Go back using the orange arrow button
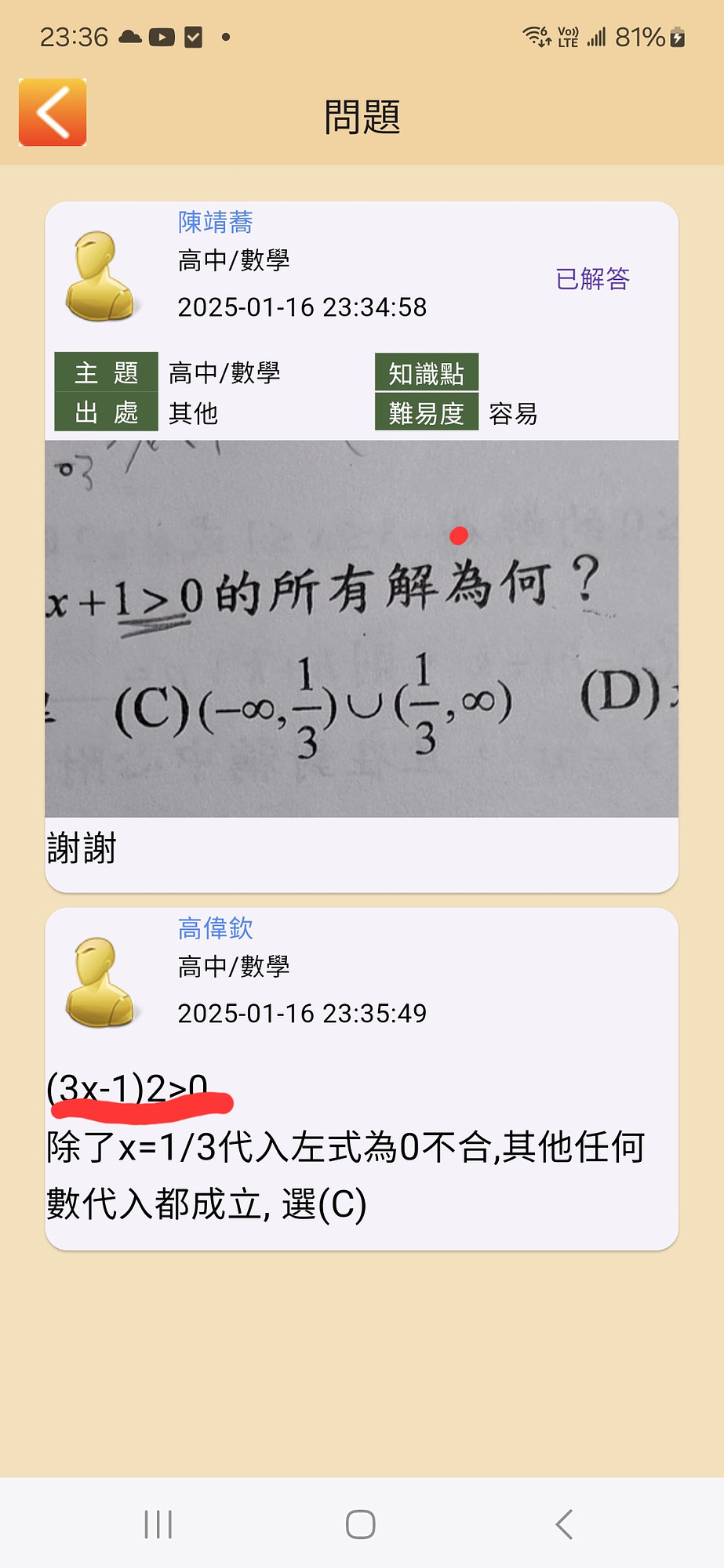724x1568 pixels. point(53,112)
